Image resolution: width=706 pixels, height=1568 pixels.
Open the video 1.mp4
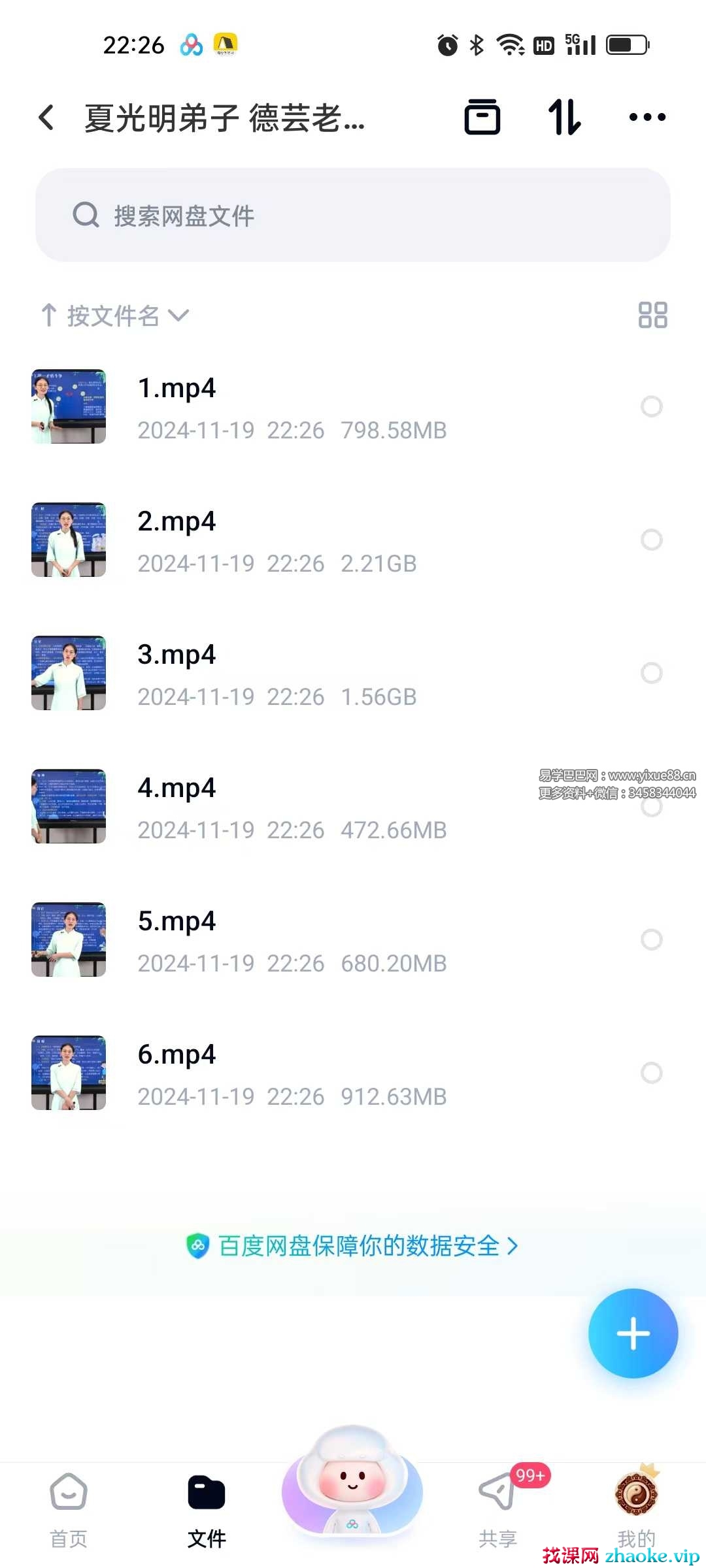point(176,388)
